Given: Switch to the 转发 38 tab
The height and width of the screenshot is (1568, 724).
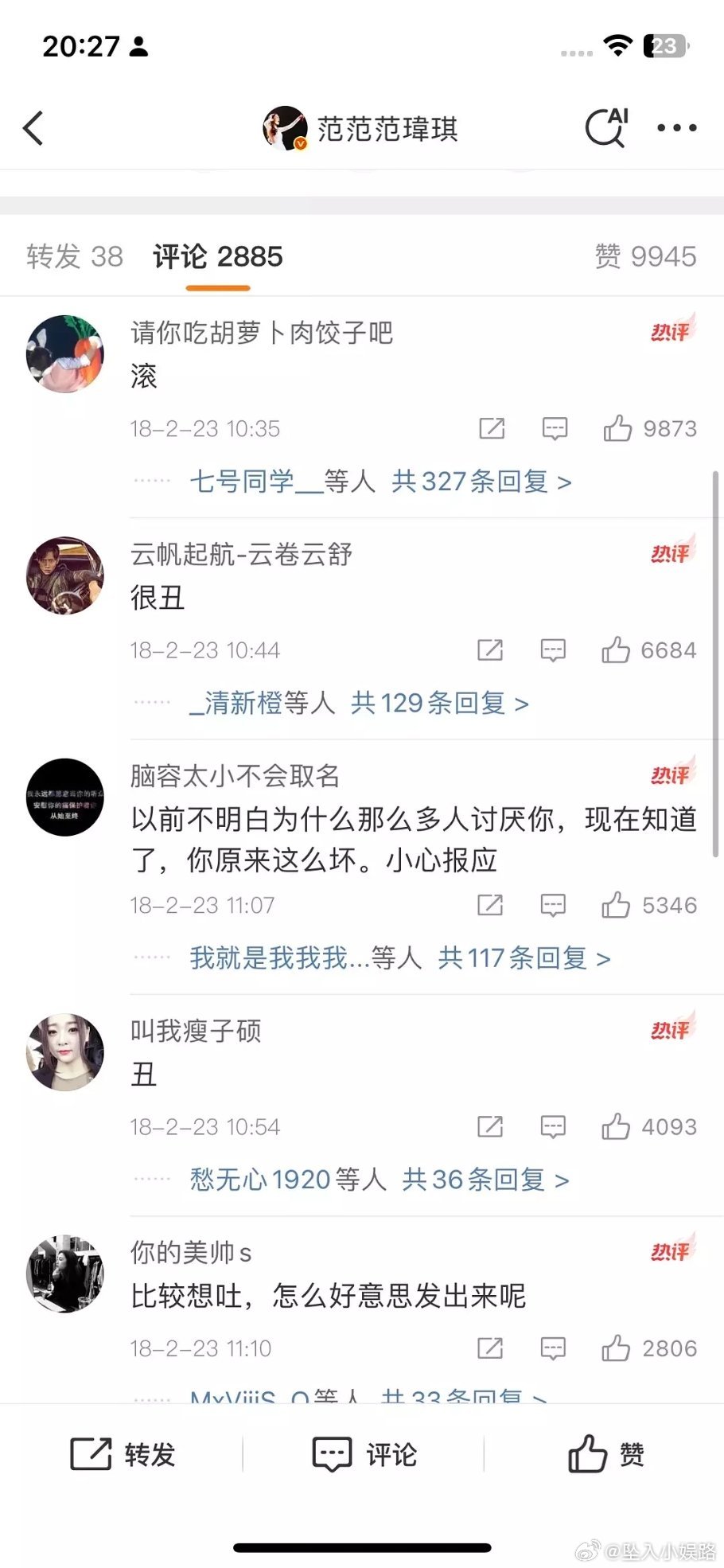Looking at the screenshot, I should coord(74,256).
